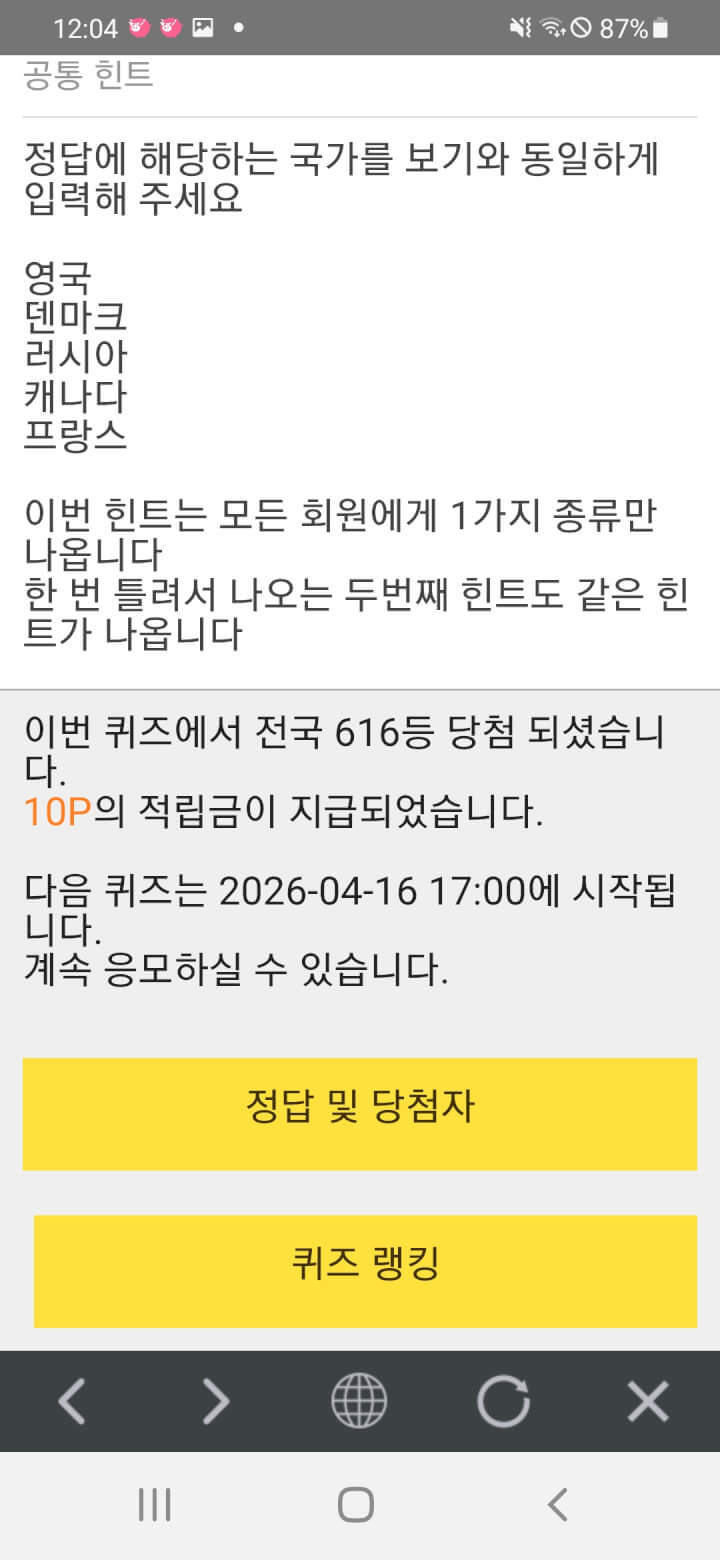The width and height of the screenshot is (720, 1560).
Task: Go back to the previous web page
Action: point(72,1401)
